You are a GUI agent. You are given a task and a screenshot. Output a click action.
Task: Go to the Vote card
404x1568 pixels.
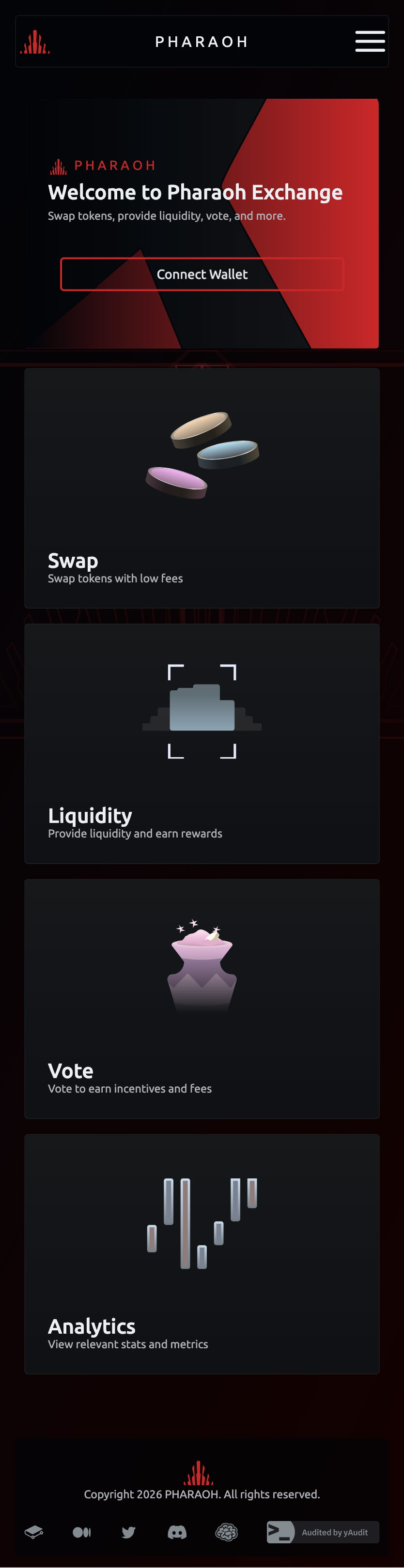tap(202, 998)
